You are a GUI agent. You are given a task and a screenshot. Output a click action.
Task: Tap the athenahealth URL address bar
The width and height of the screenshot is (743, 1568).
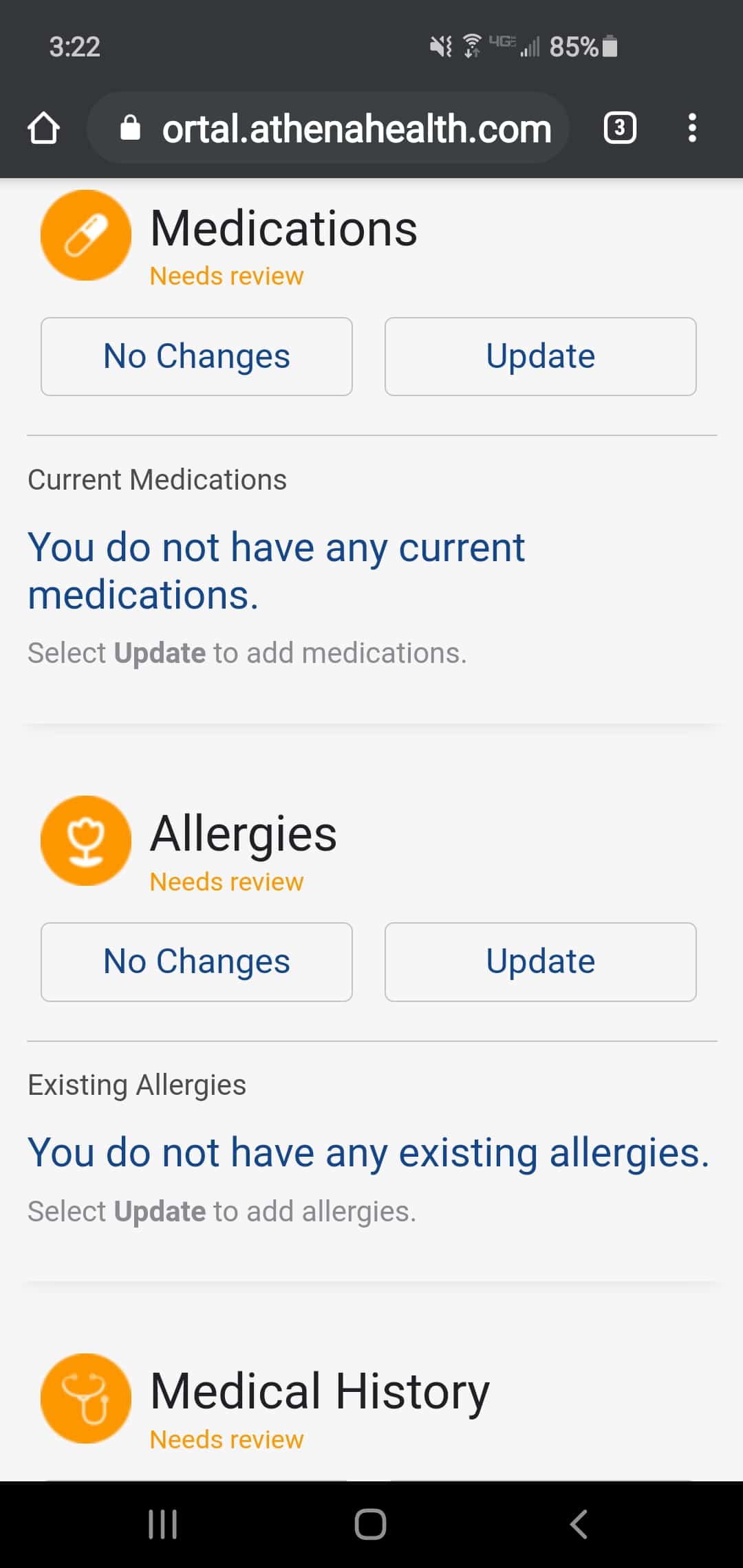327,128
